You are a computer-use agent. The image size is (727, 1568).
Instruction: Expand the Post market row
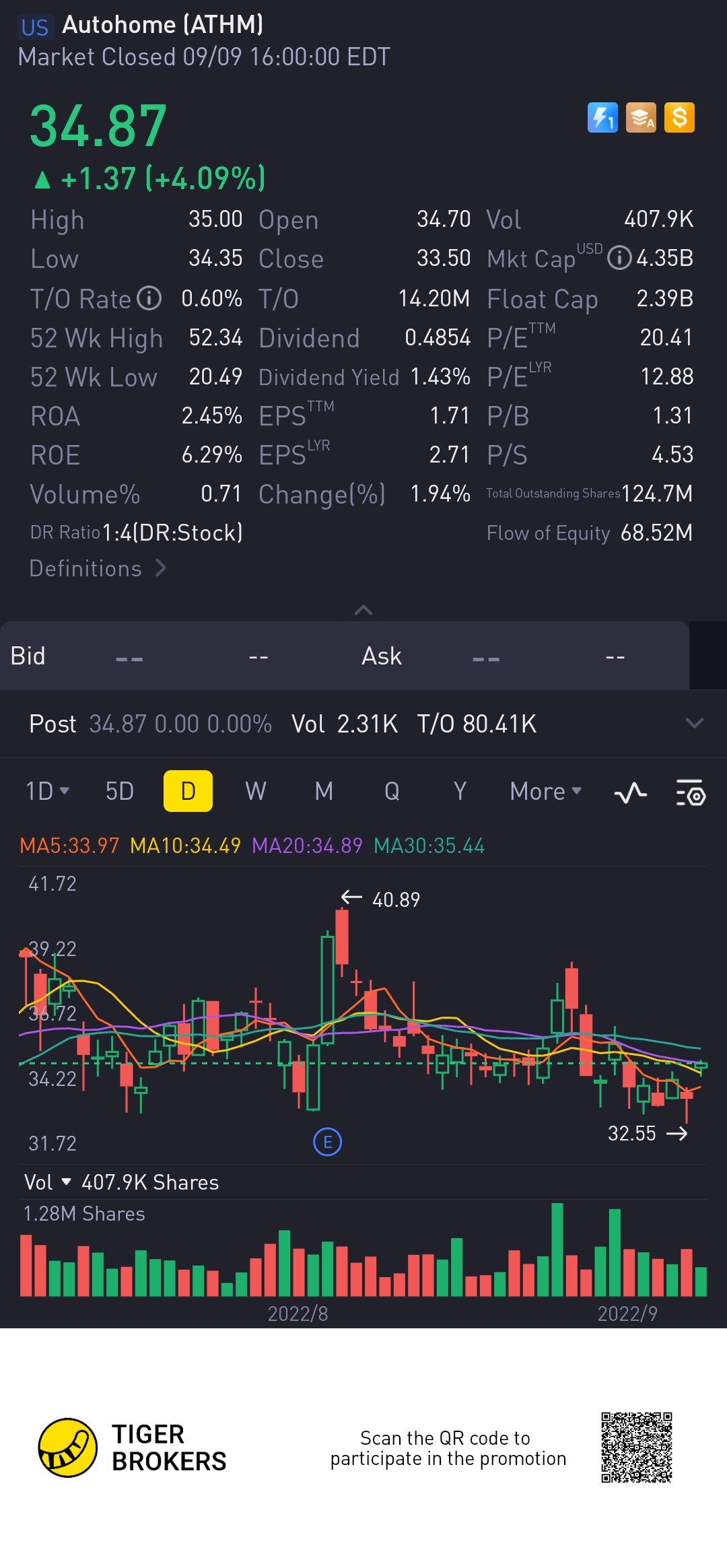pos(694,724)
